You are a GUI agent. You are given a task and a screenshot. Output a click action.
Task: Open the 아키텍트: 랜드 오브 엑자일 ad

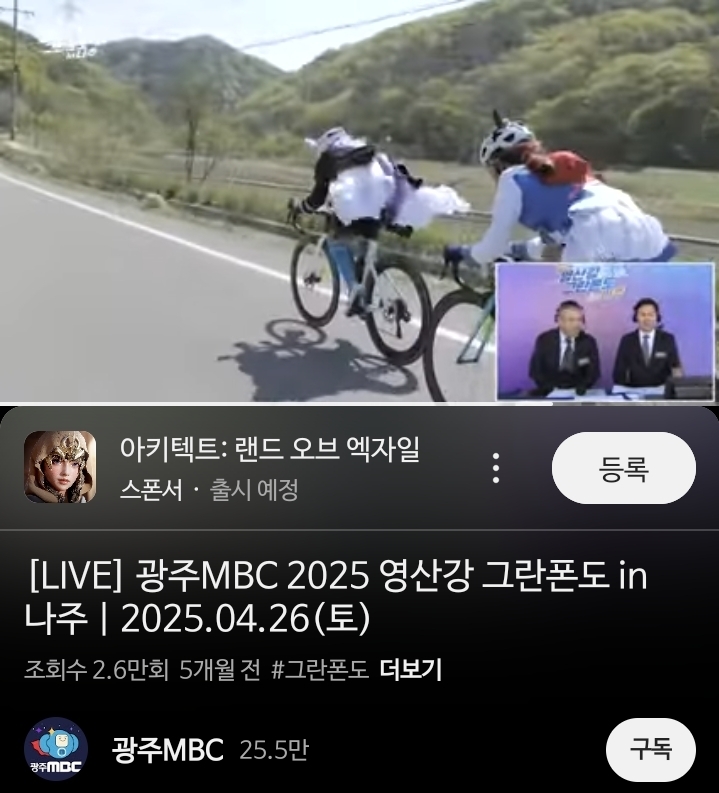pos(268,451)
